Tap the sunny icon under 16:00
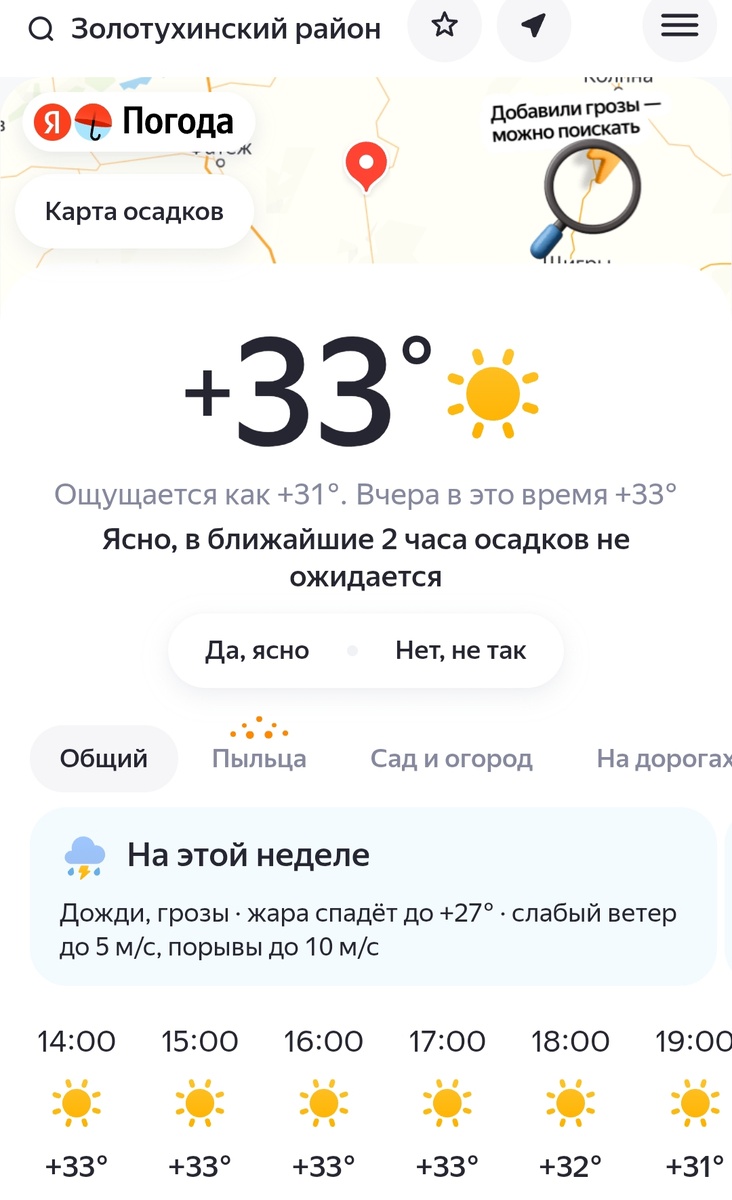The width and height of the screenshot is (732, 1200). (323, 1103)
